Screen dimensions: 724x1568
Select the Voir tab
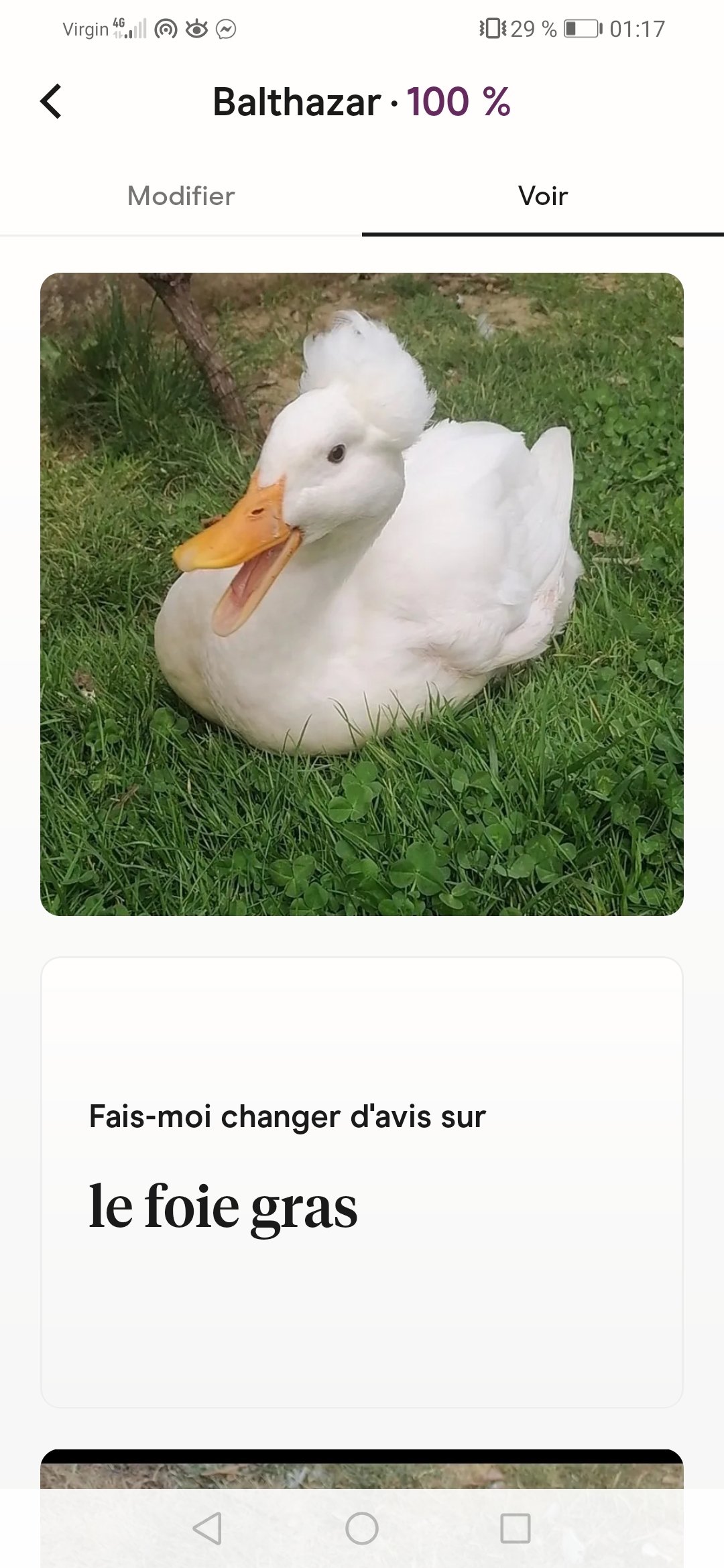[x=543, y=196]
